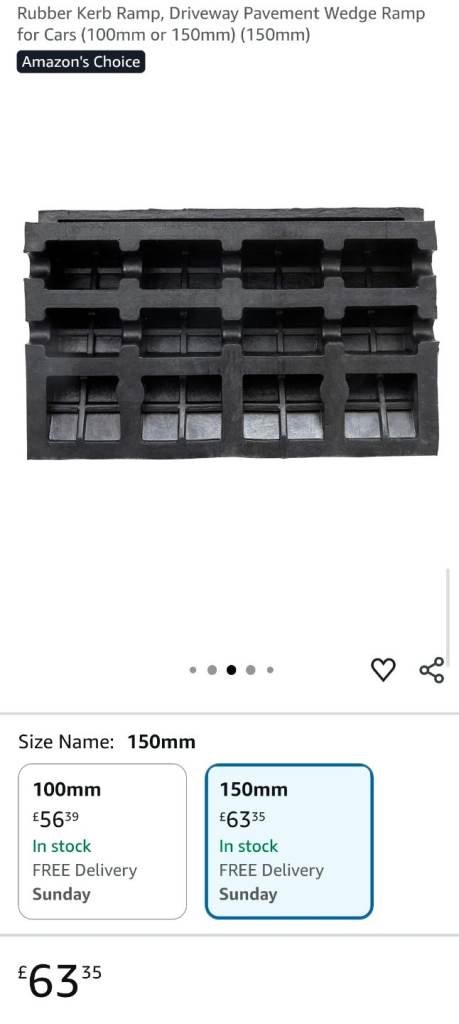
Task: Open the rubber kerb ramp product image
Action: [x=231, y=334]
